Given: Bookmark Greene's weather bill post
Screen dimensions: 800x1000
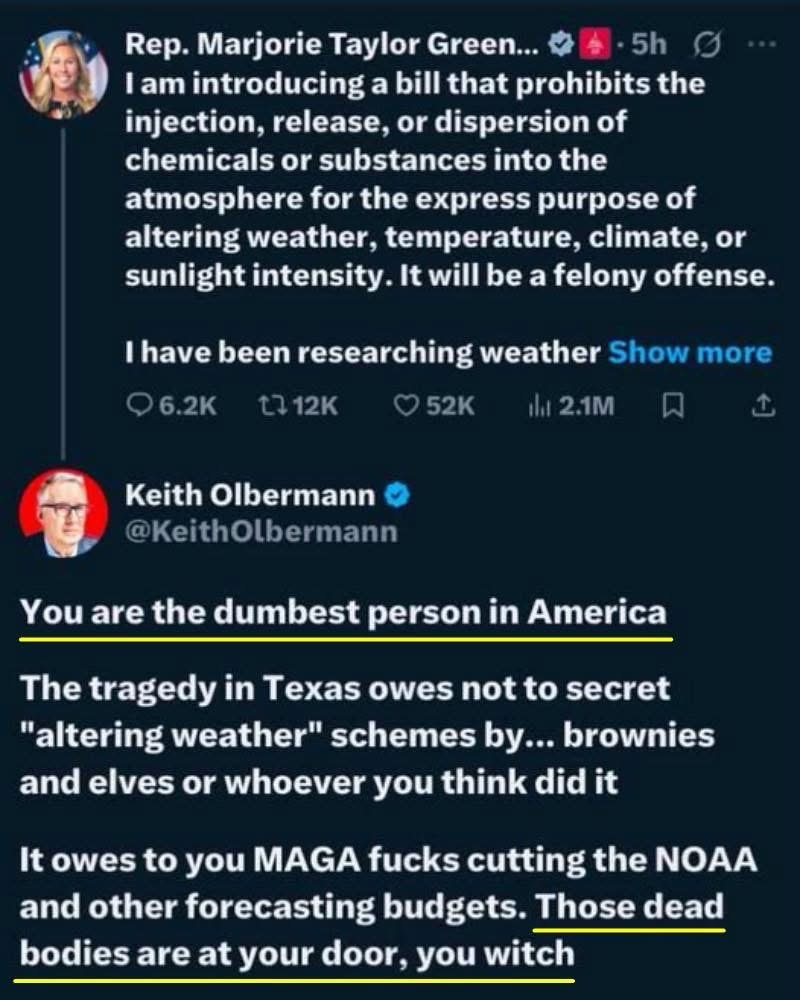Looking at the screenshot, I should pos(674,406).
